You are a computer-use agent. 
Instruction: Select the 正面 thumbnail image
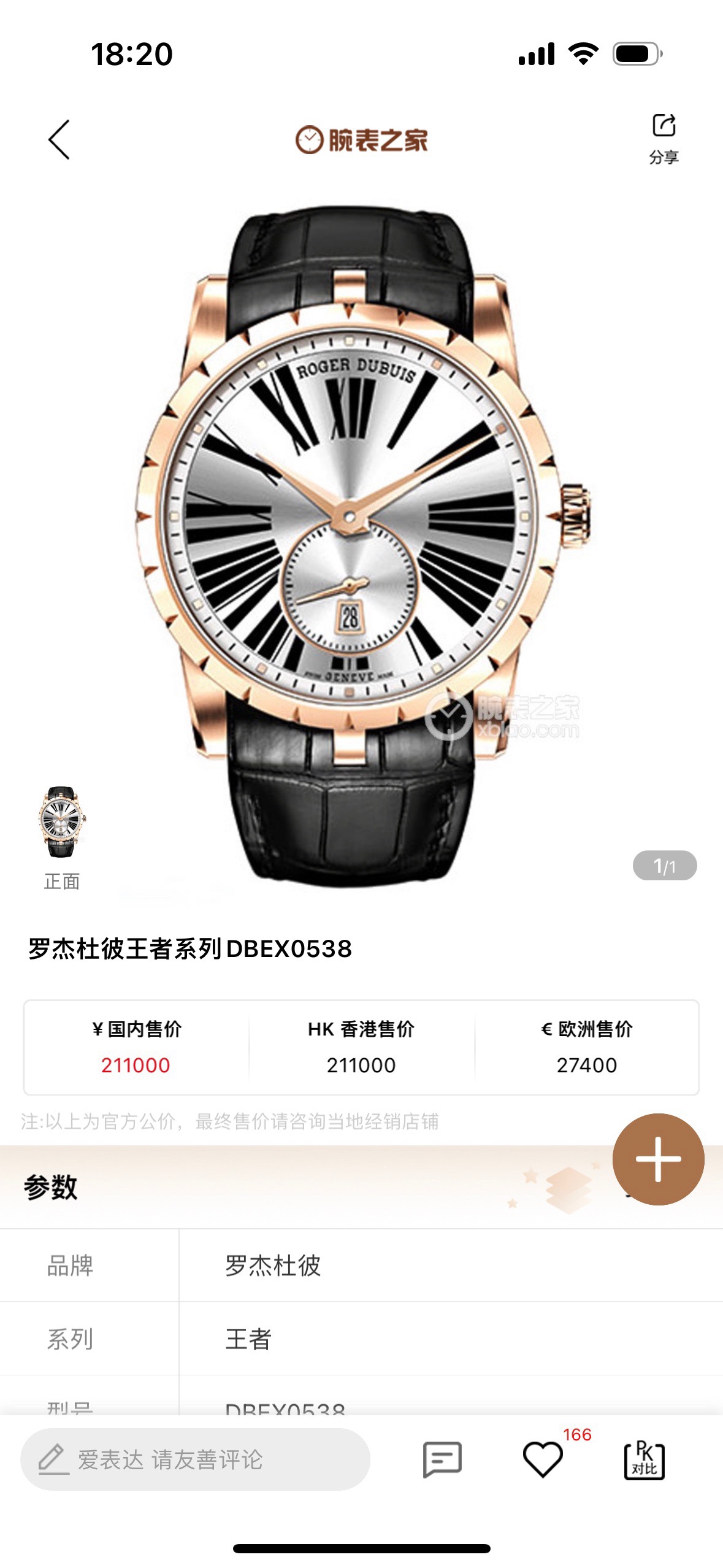[62, 822]
